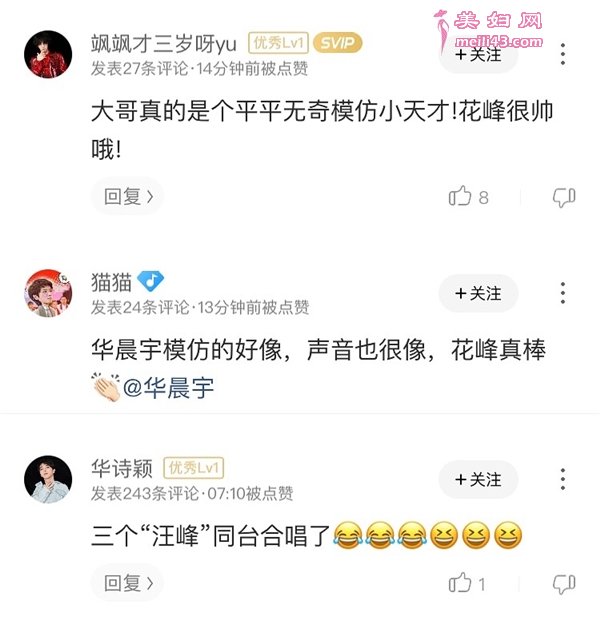Follow user 飒飒才三岁呀yu

478,56
